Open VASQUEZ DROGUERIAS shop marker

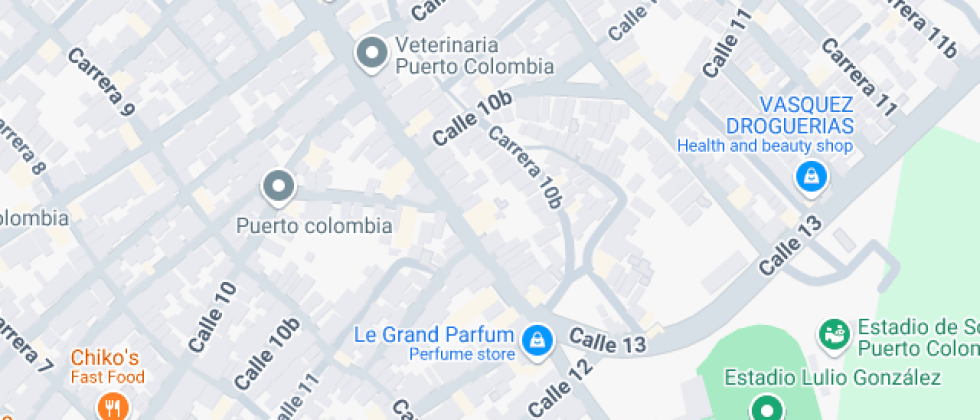(x=811, y=177)
